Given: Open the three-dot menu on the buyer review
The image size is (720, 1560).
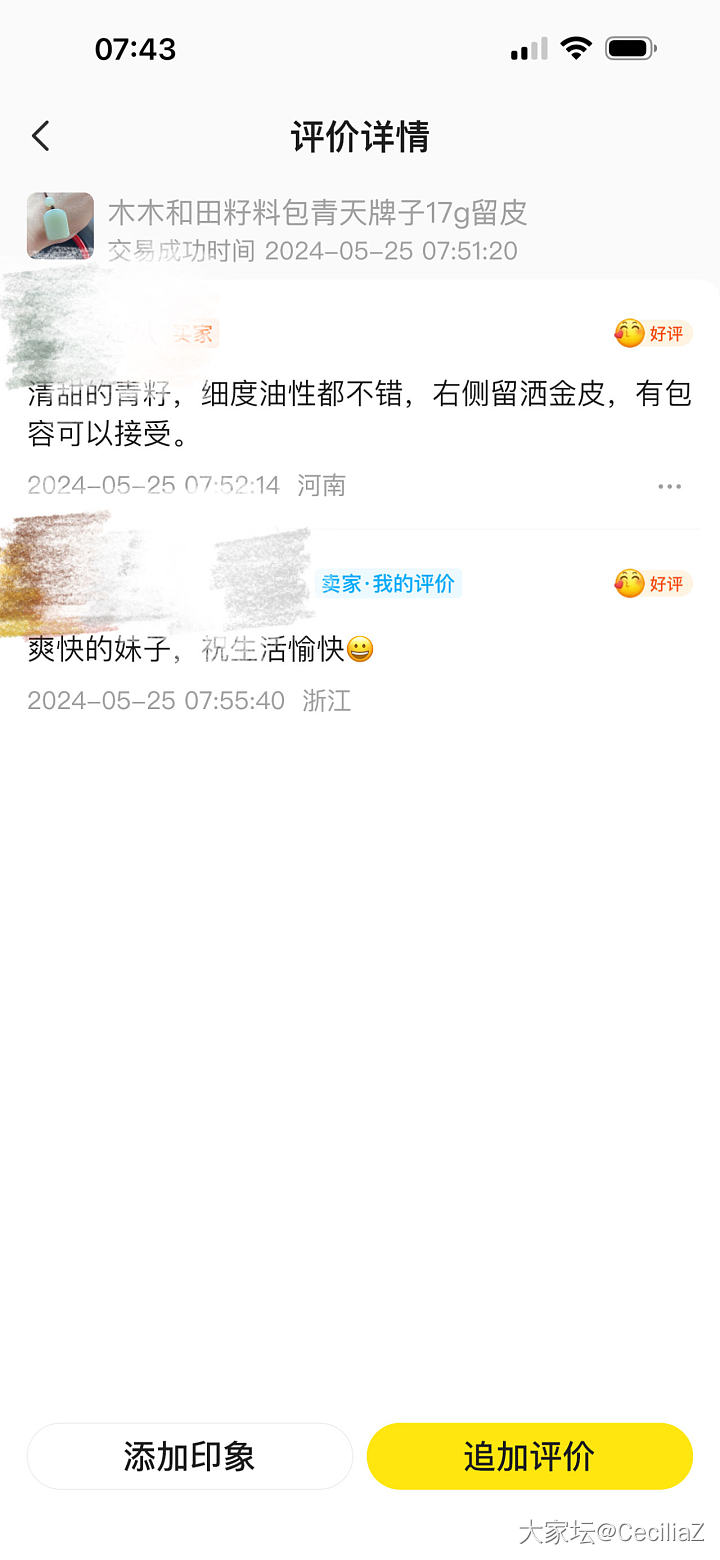Looking at the screenshot, I should (x=669, y=486).
